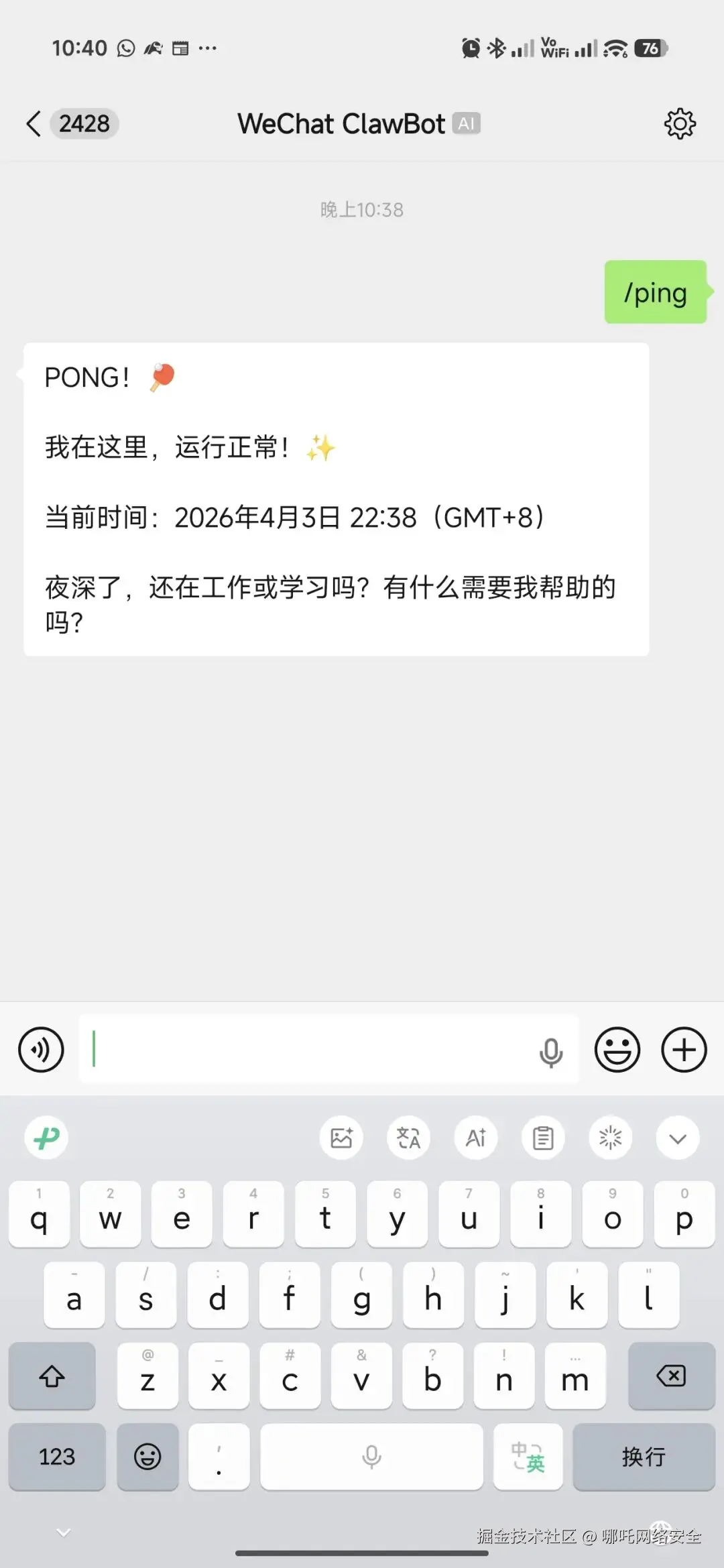Screen dimensions: 724x1568
Task: Open the keyboard AI assistant
Action: pyautogui.click(x=476, y=1138)
